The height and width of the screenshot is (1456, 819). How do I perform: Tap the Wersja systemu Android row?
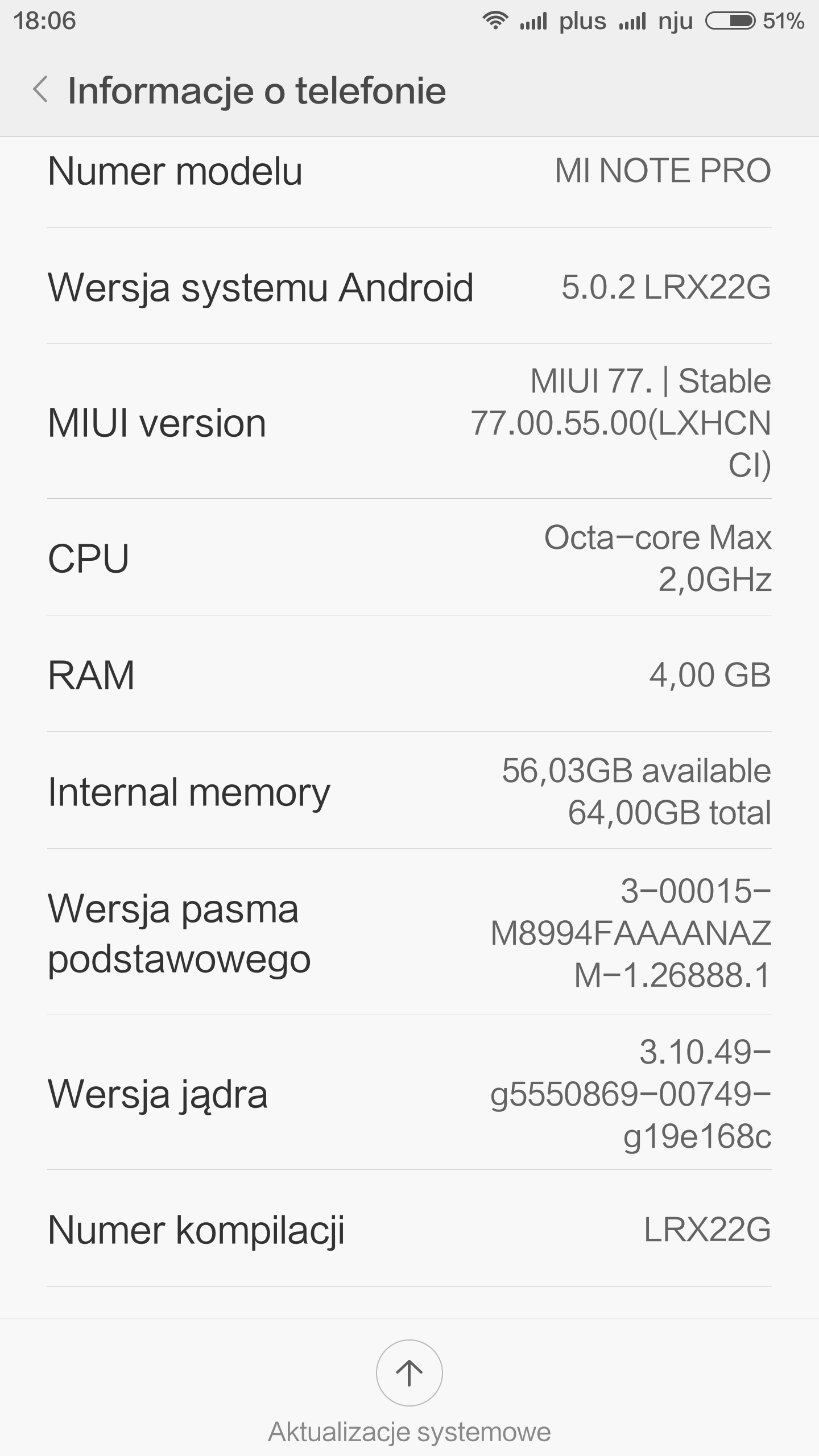(x=409, y=287)
